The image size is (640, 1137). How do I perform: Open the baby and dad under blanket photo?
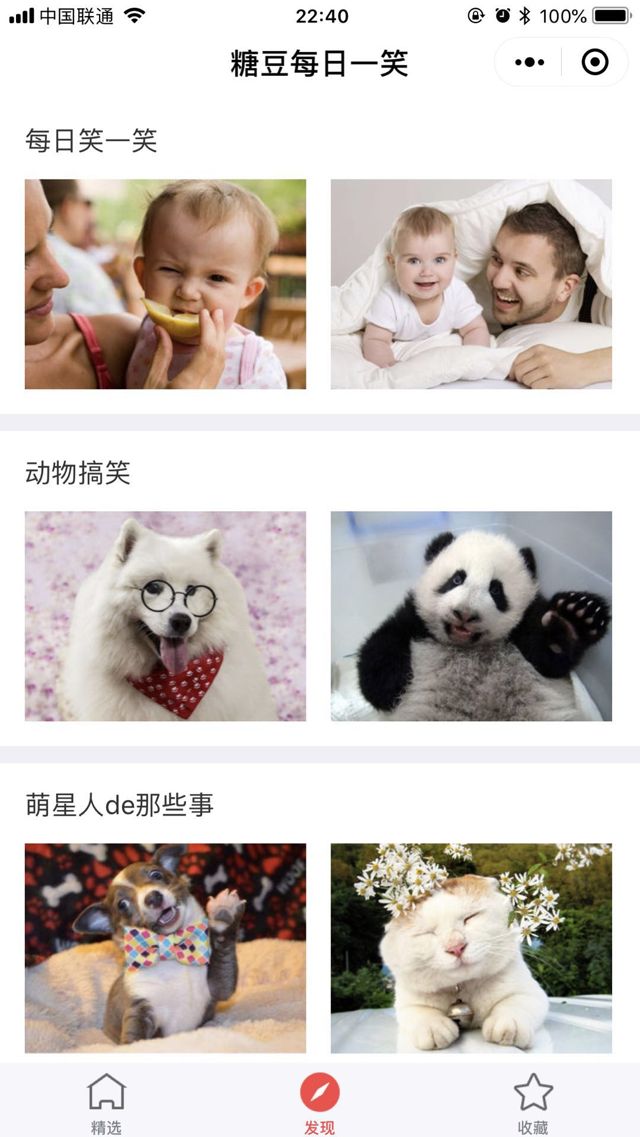click(x=471, y=284)
